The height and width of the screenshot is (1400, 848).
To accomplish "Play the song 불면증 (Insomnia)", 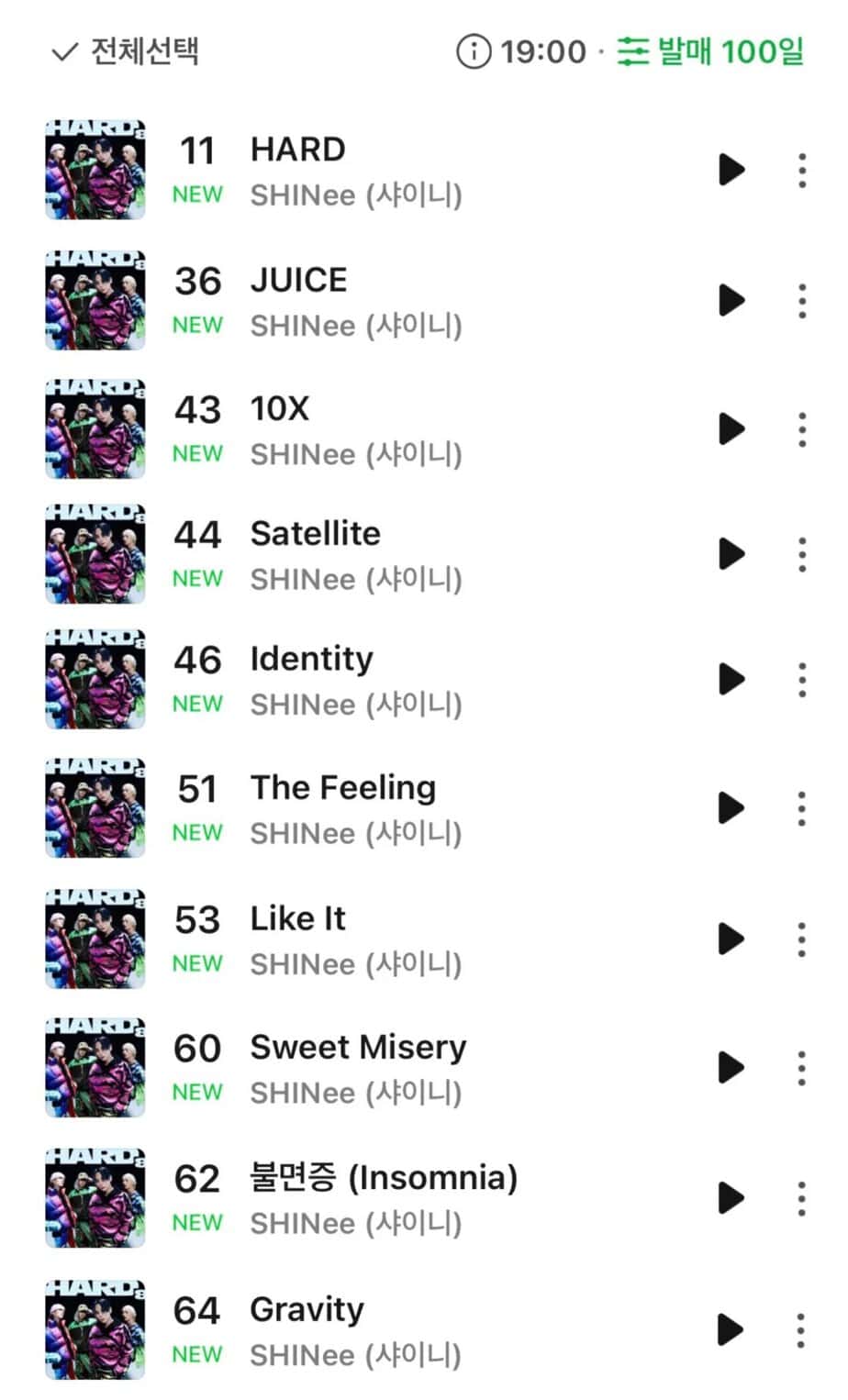I will pos(731,1197).
